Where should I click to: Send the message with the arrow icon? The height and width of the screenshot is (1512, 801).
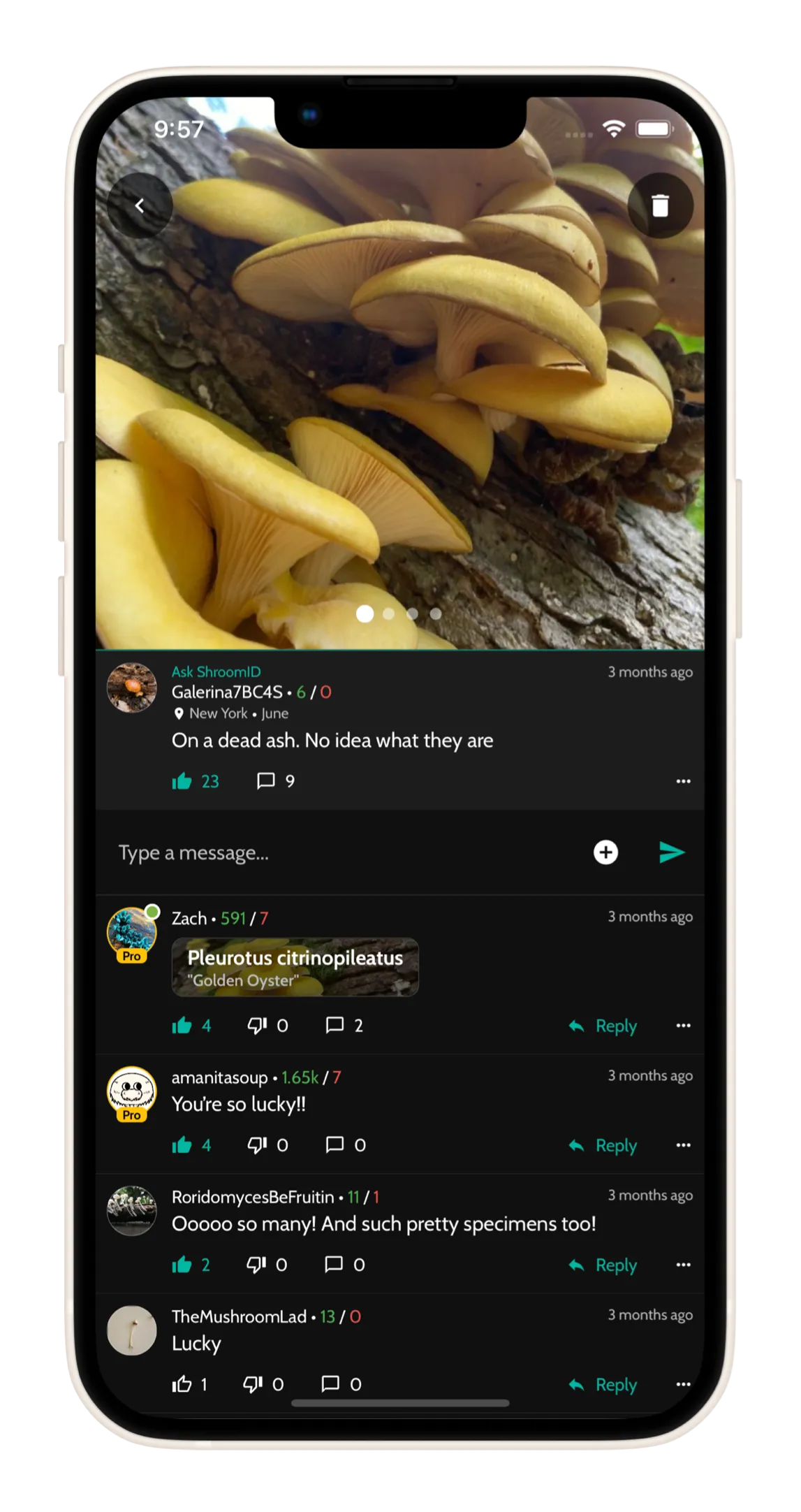(671, 852)
